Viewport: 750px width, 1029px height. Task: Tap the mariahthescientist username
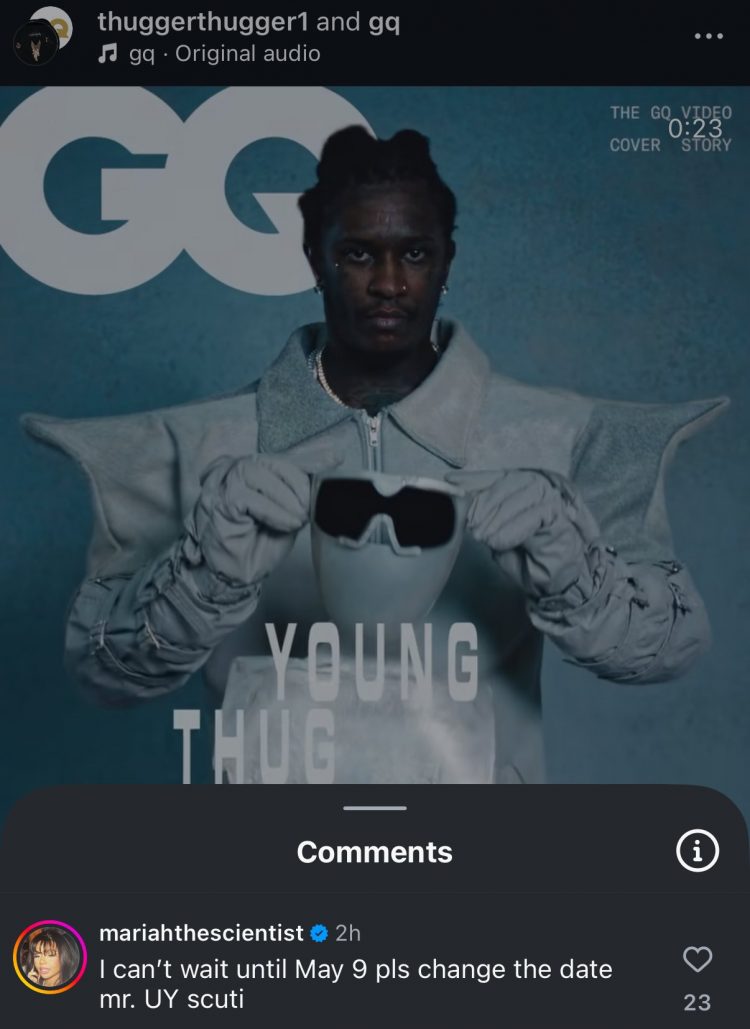[201, 933]
